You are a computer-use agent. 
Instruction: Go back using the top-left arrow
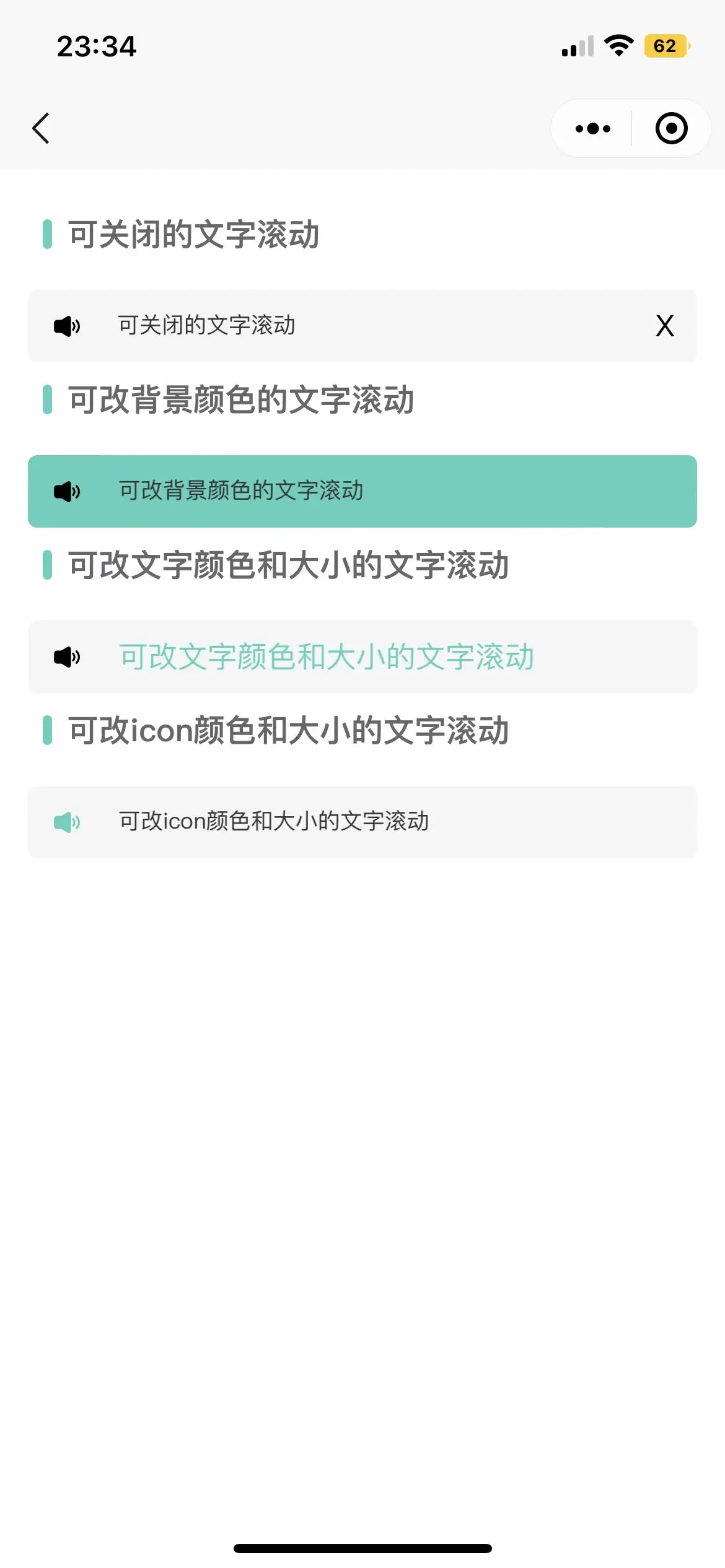point(41,128)
